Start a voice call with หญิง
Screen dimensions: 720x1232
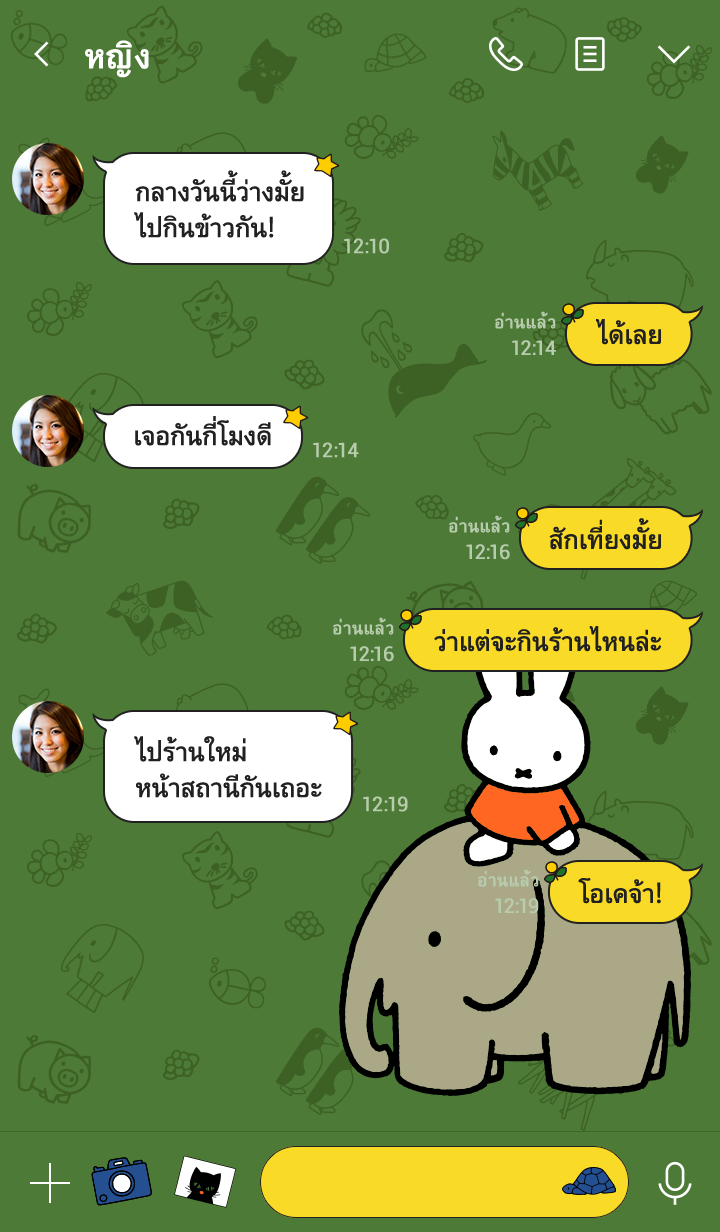(505, 54)
